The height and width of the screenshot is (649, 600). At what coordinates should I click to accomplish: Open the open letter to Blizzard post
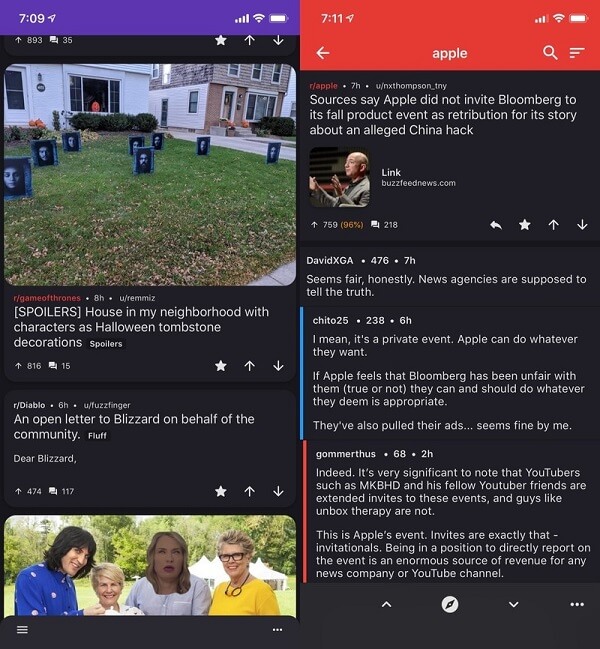coord(134,427)
